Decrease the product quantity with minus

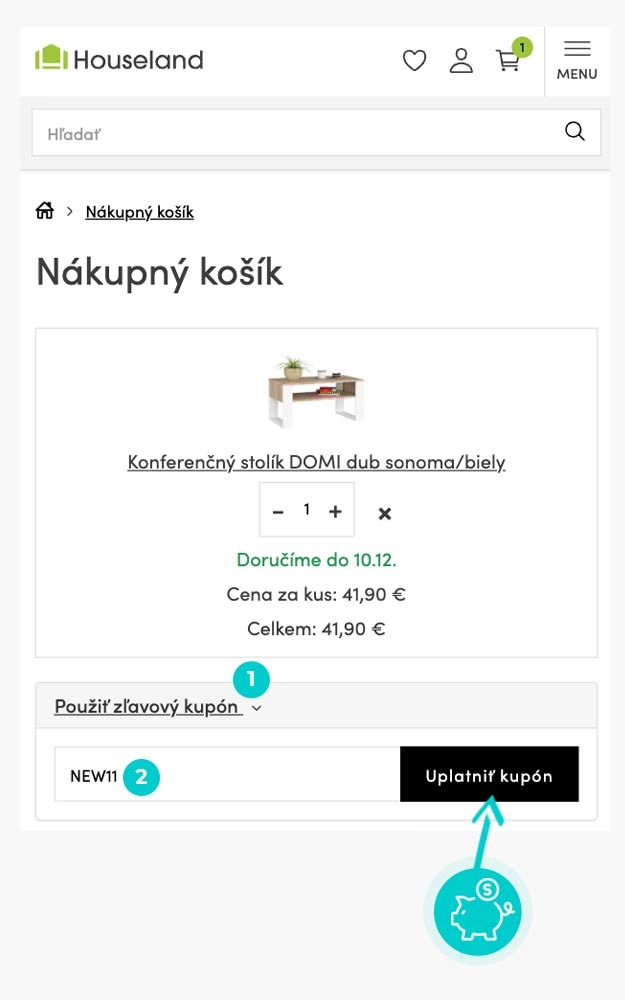[278, 511]
